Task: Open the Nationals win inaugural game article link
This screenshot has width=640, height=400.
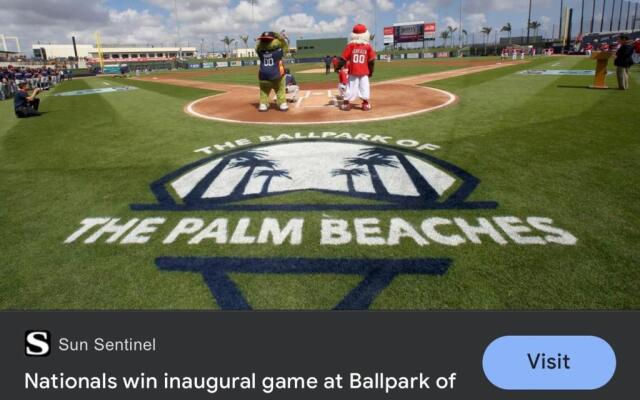Action: (240, 381)
